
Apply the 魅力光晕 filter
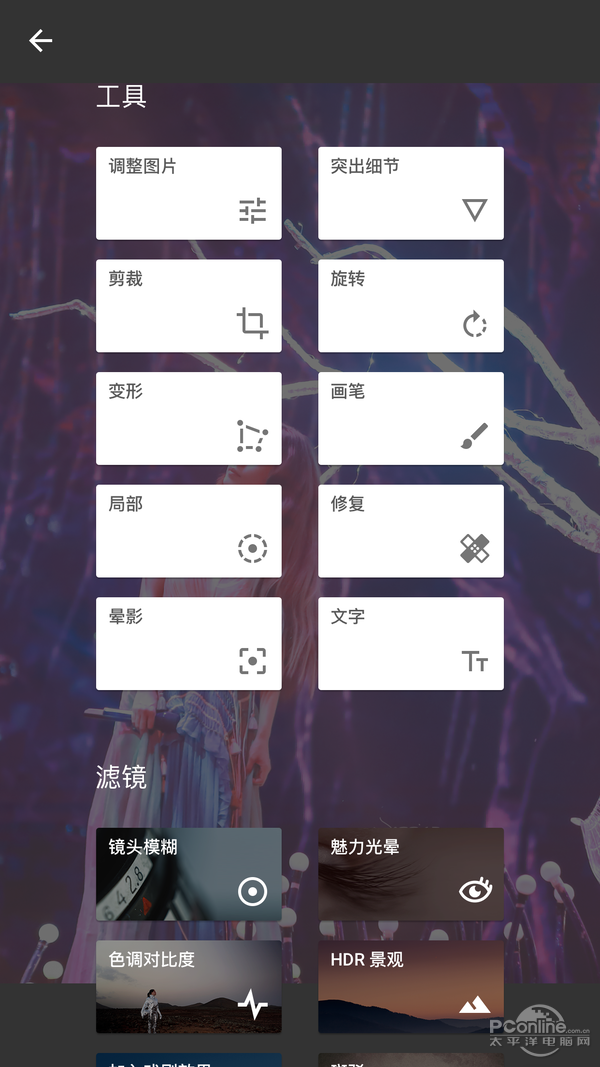(x=410, y=874)
